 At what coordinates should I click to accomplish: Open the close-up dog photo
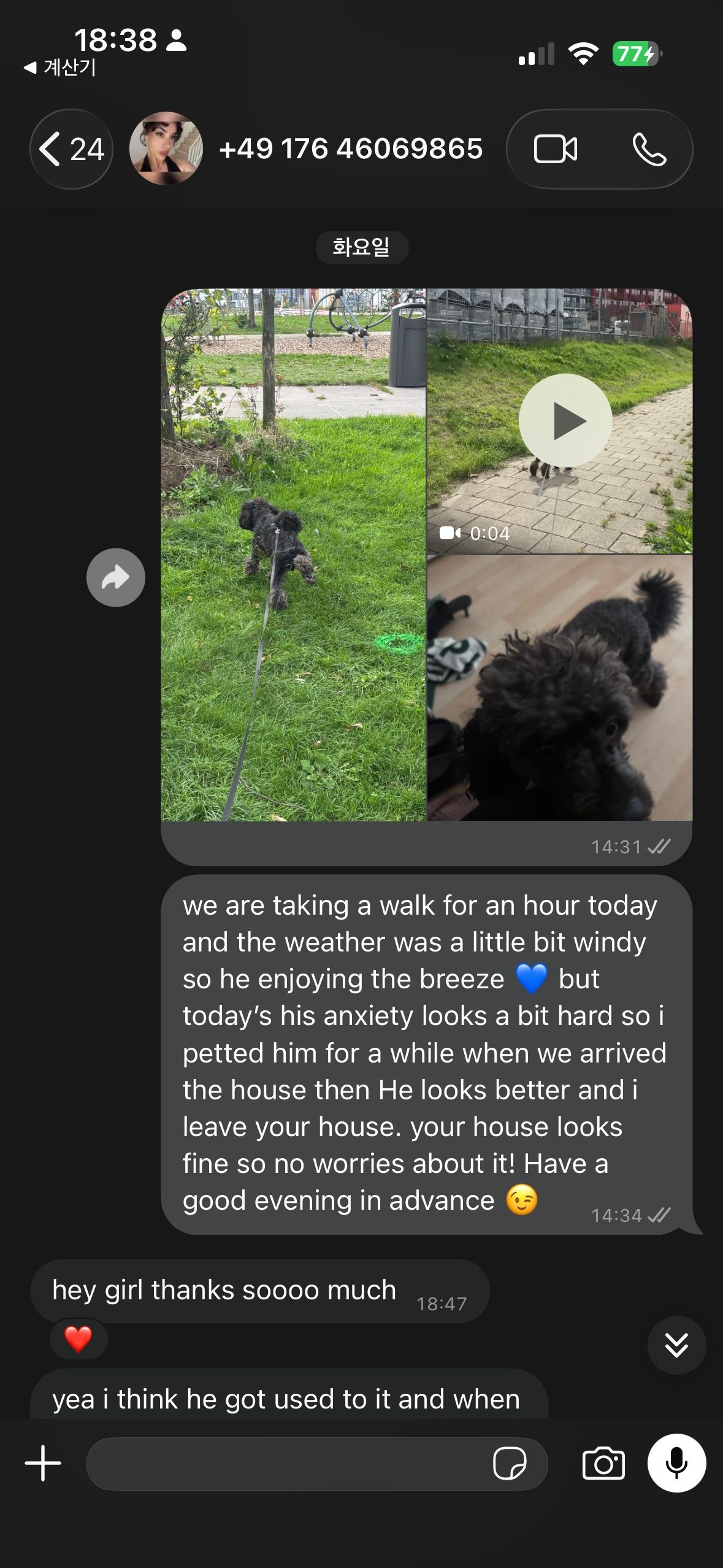tap(560, 688)
